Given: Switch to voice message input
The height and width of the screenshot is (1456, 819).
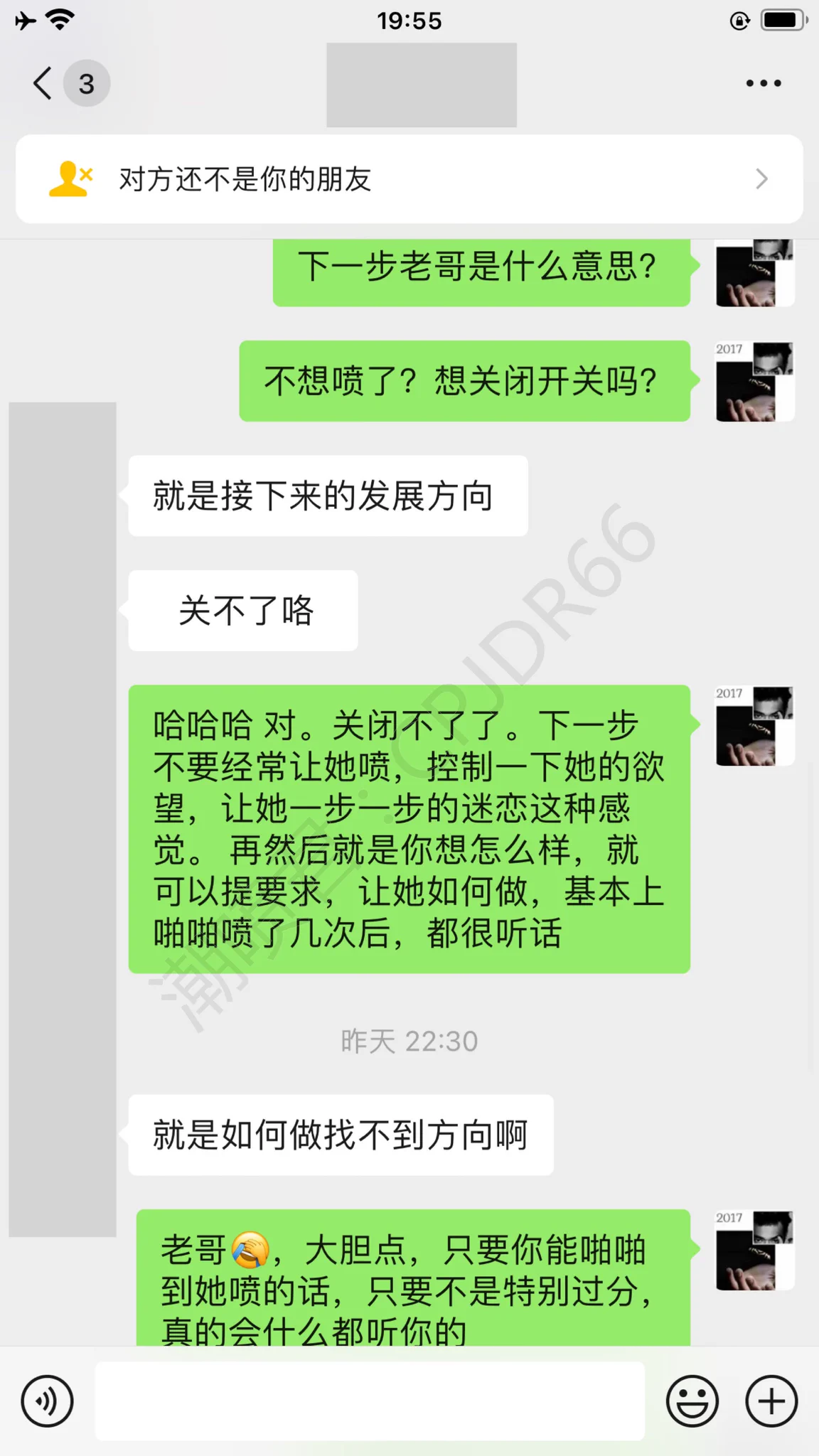Looking at the screenshot, I should [x=47, y=1401].
